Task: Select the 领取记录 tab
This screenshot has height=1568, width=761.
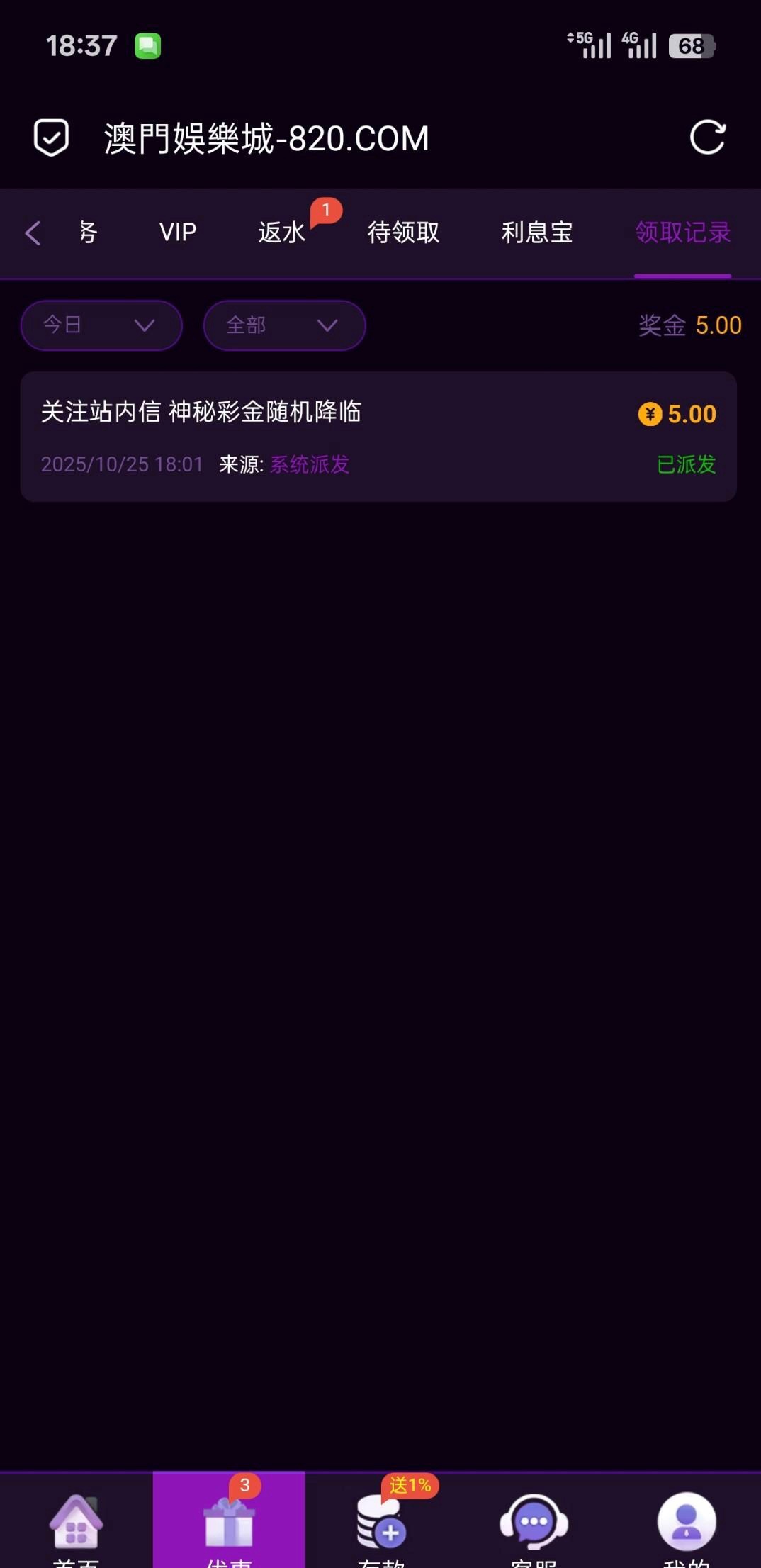Action: (682, 233)
